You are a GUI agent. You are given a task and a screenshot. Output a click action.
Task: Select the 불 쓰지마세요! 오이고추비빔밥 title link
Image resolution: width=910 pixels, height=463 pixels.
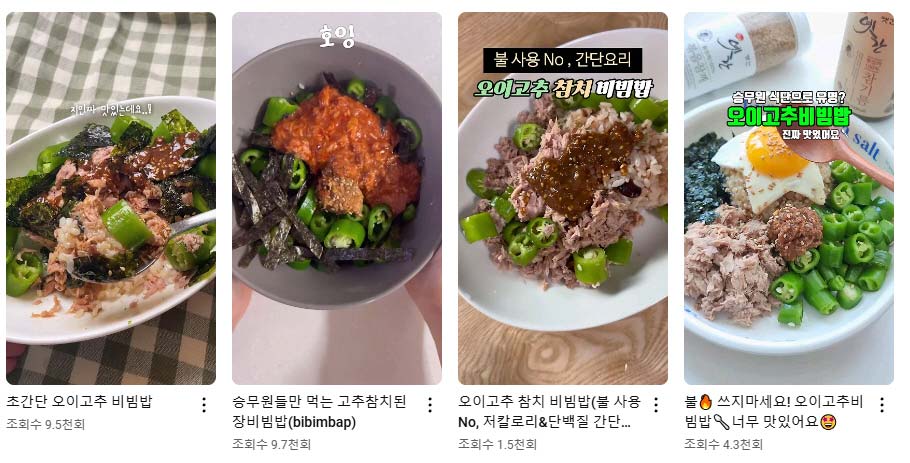coord(773,412)
